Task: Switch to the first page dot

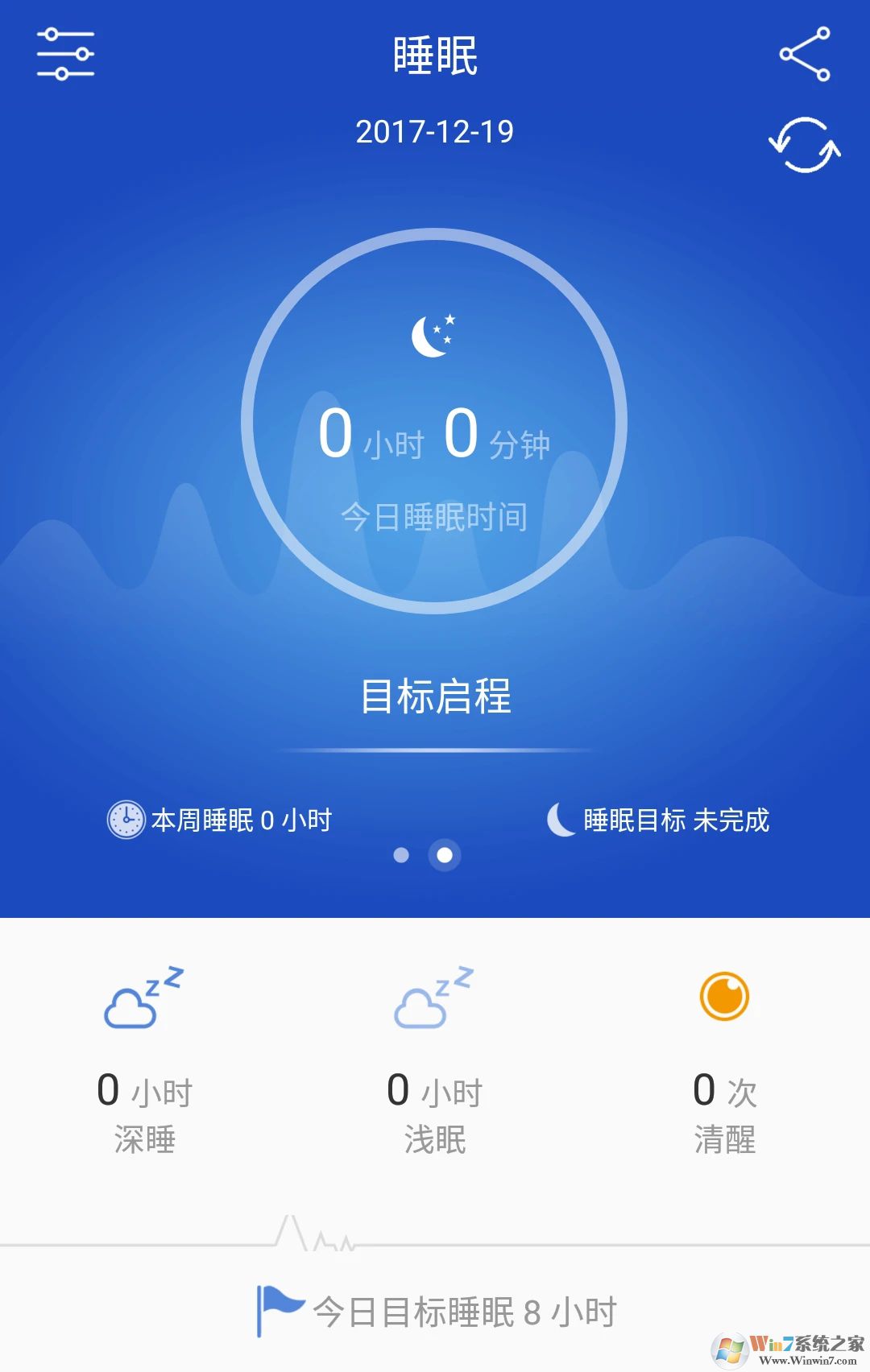Action: (x=400, y=857)
